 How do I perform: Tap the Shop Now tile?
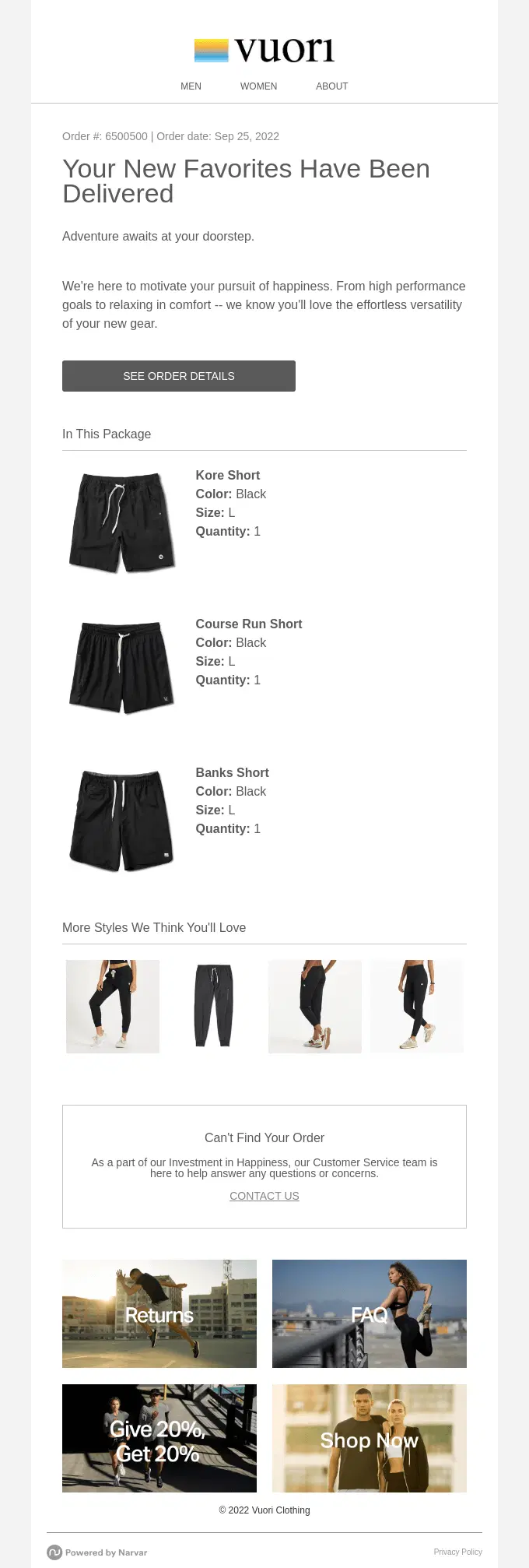370,1438
